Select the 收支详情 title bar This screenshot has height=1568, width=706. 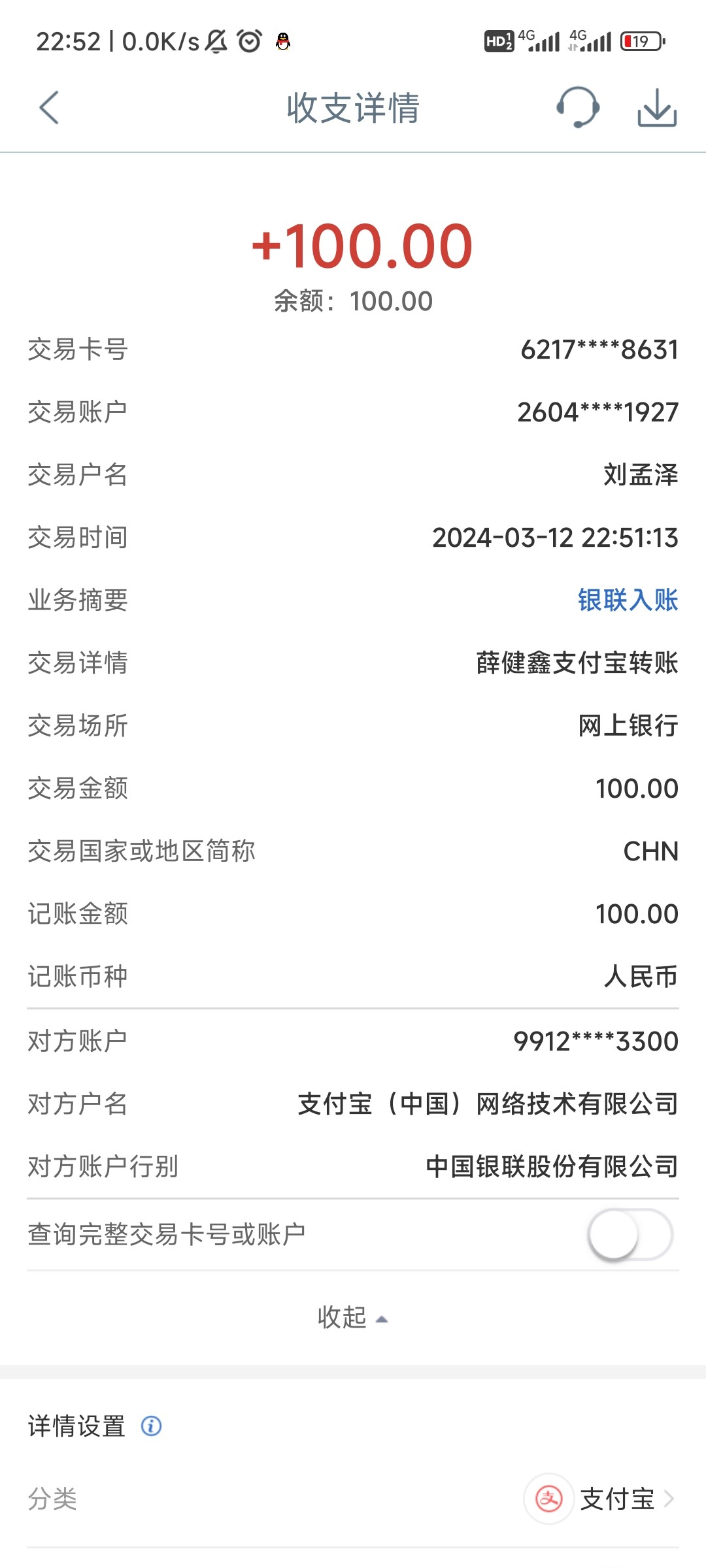(353, 109)
